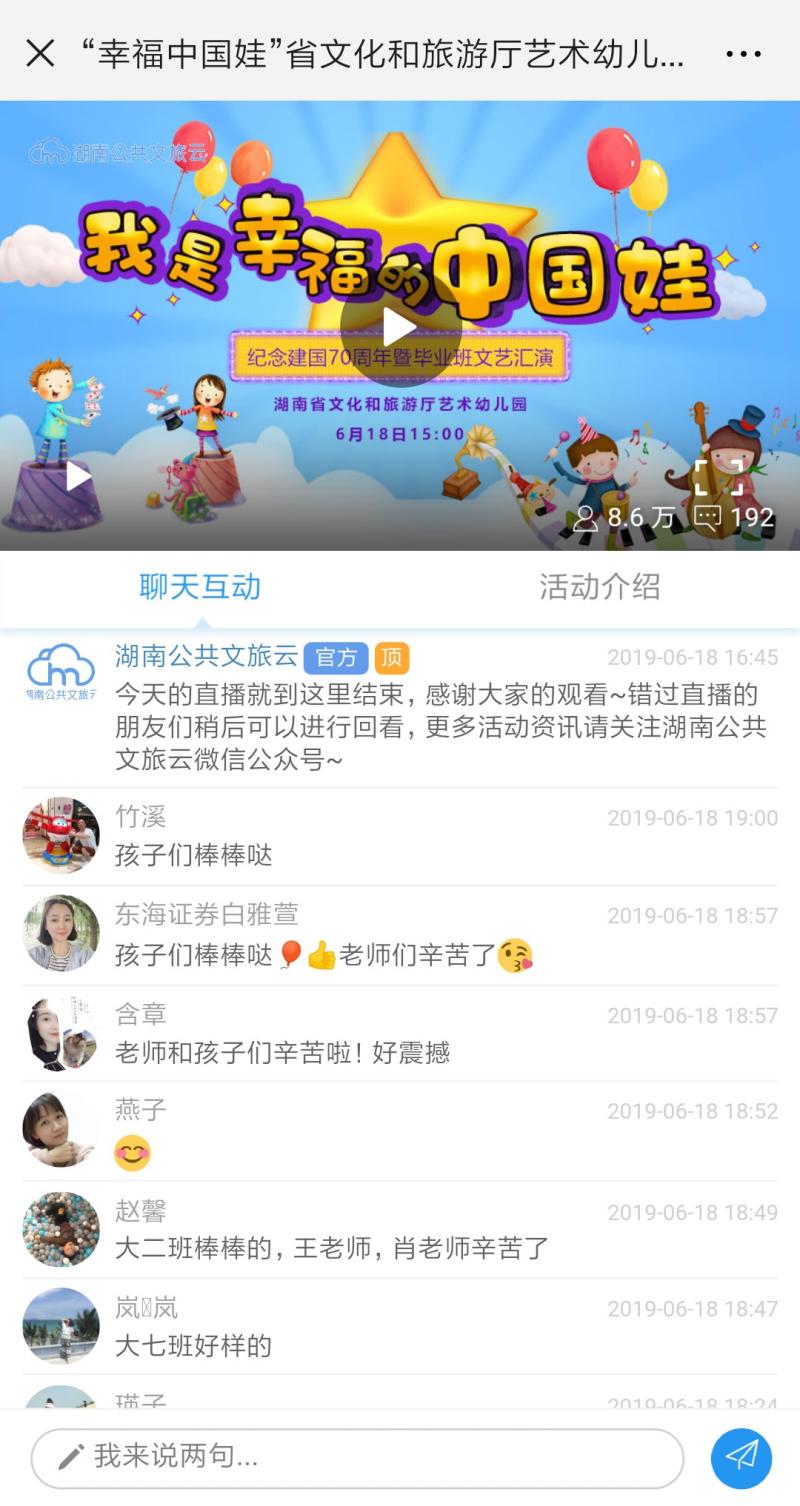The image size is (800, 1506).
Task: Switch to the 聊天互动 tab
Action: 201,589
